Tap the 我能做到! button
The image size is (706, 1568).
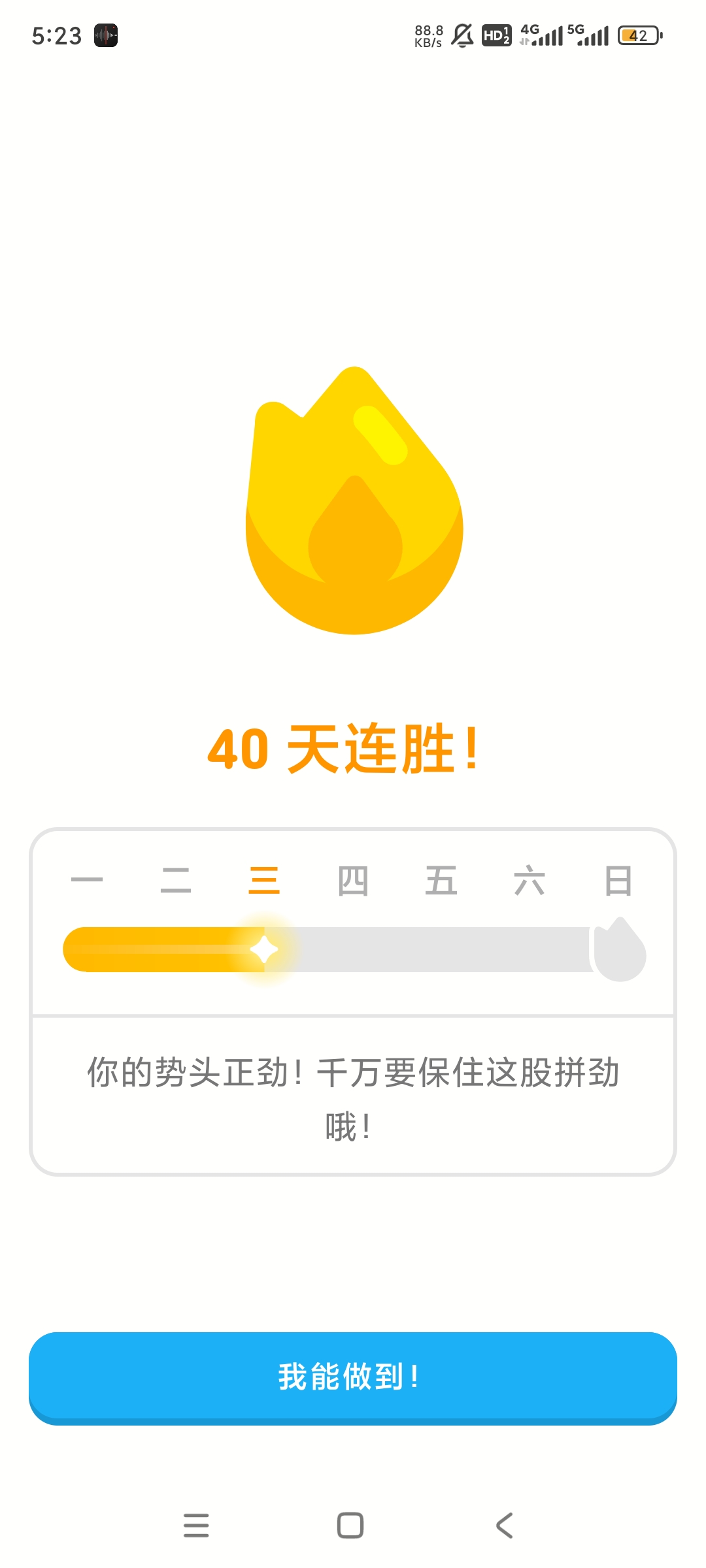352,1376
